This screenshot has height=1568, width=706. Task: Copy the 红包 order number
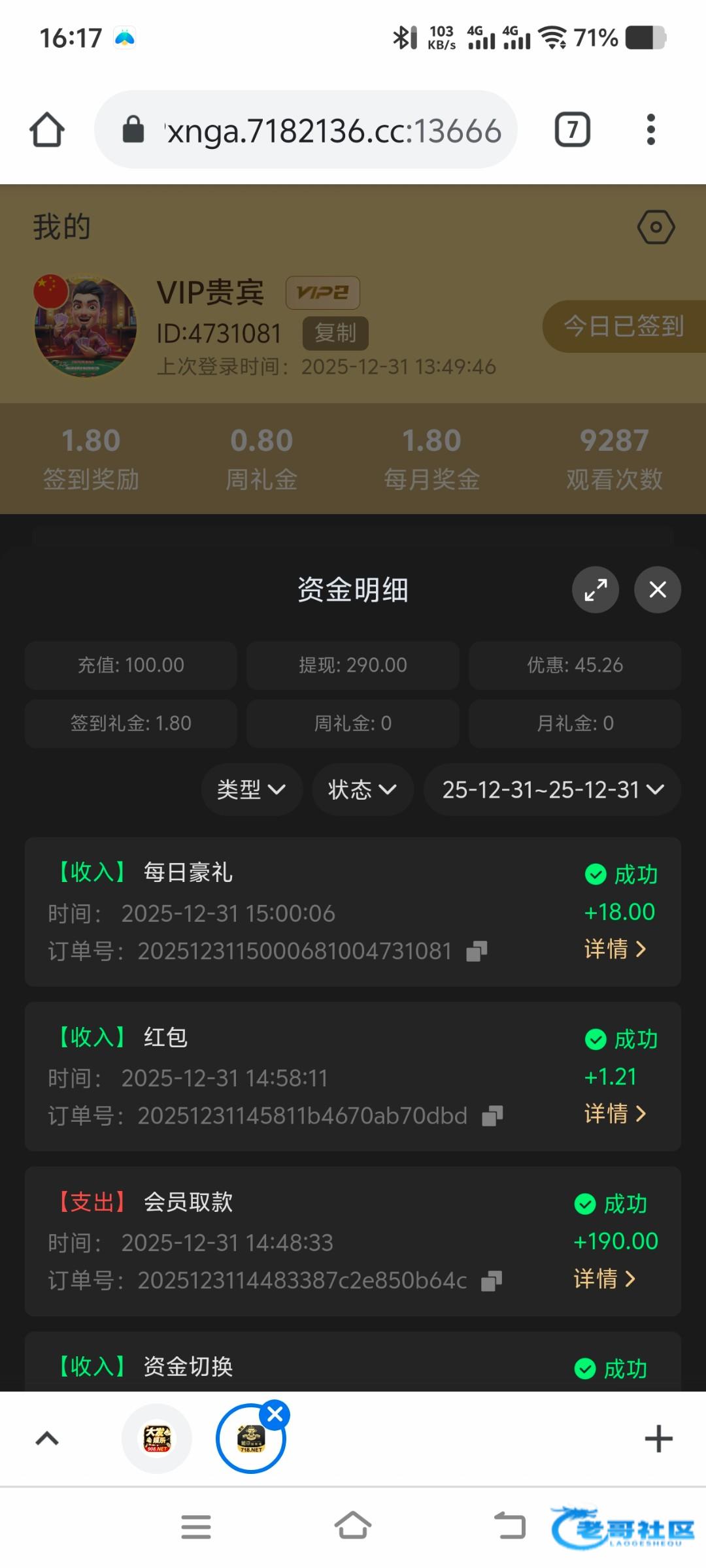[492, 1116]
